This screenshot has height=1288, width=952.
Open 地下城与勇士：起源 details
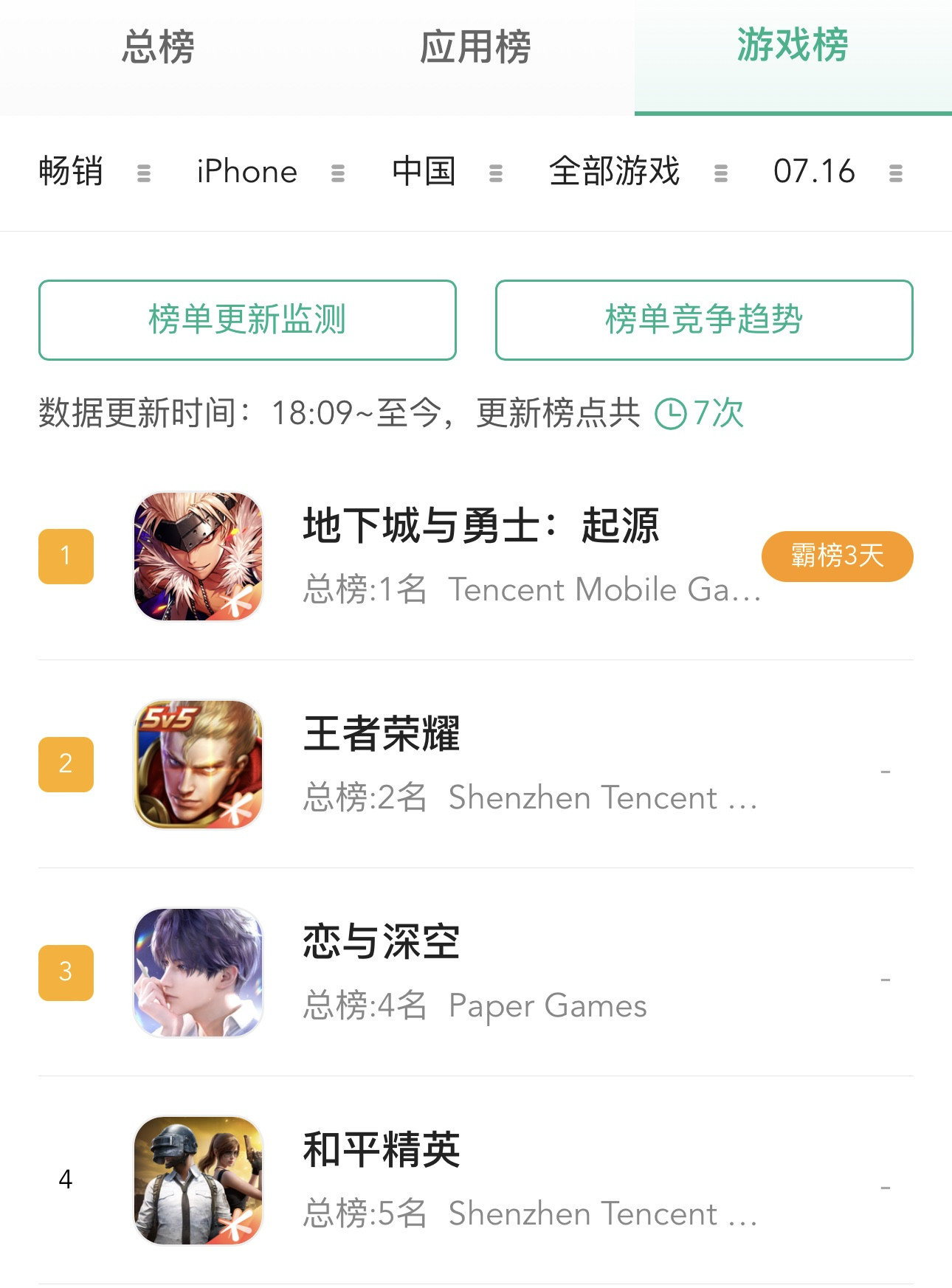480,556
